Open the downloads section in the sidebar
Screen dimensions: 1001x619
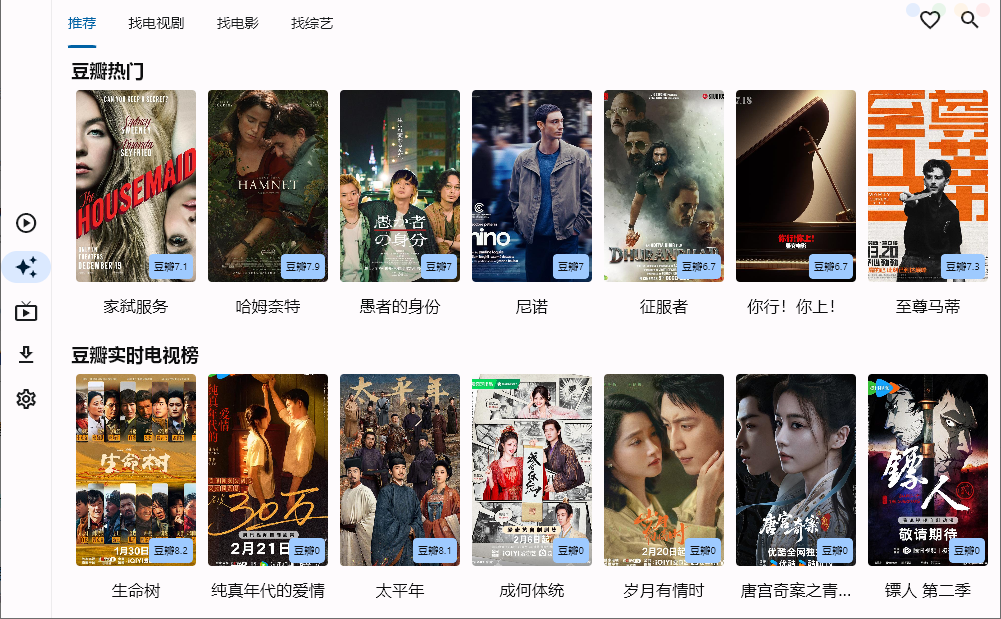click(x=26, y=355)
